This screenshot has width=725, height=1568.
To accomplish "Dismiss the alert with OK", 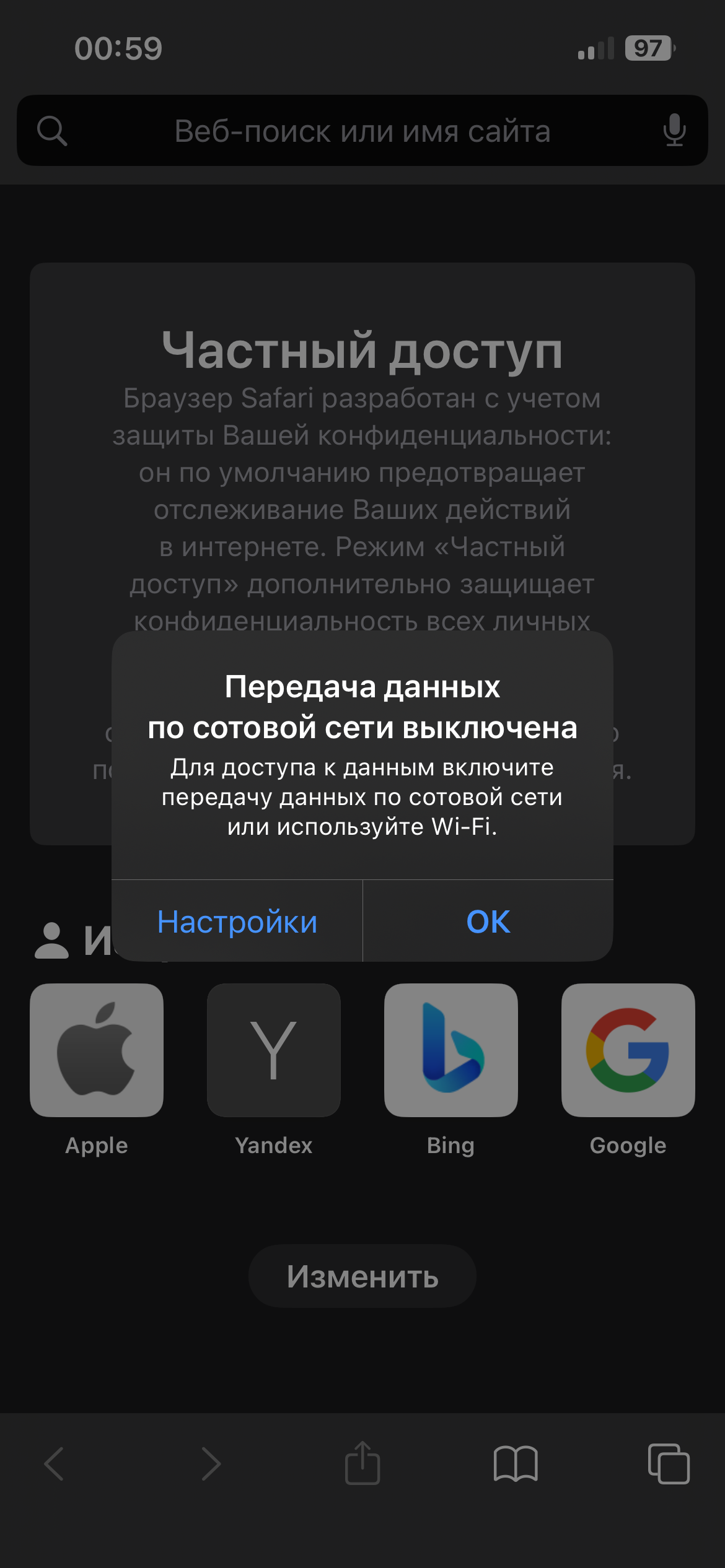I will 488,921.
